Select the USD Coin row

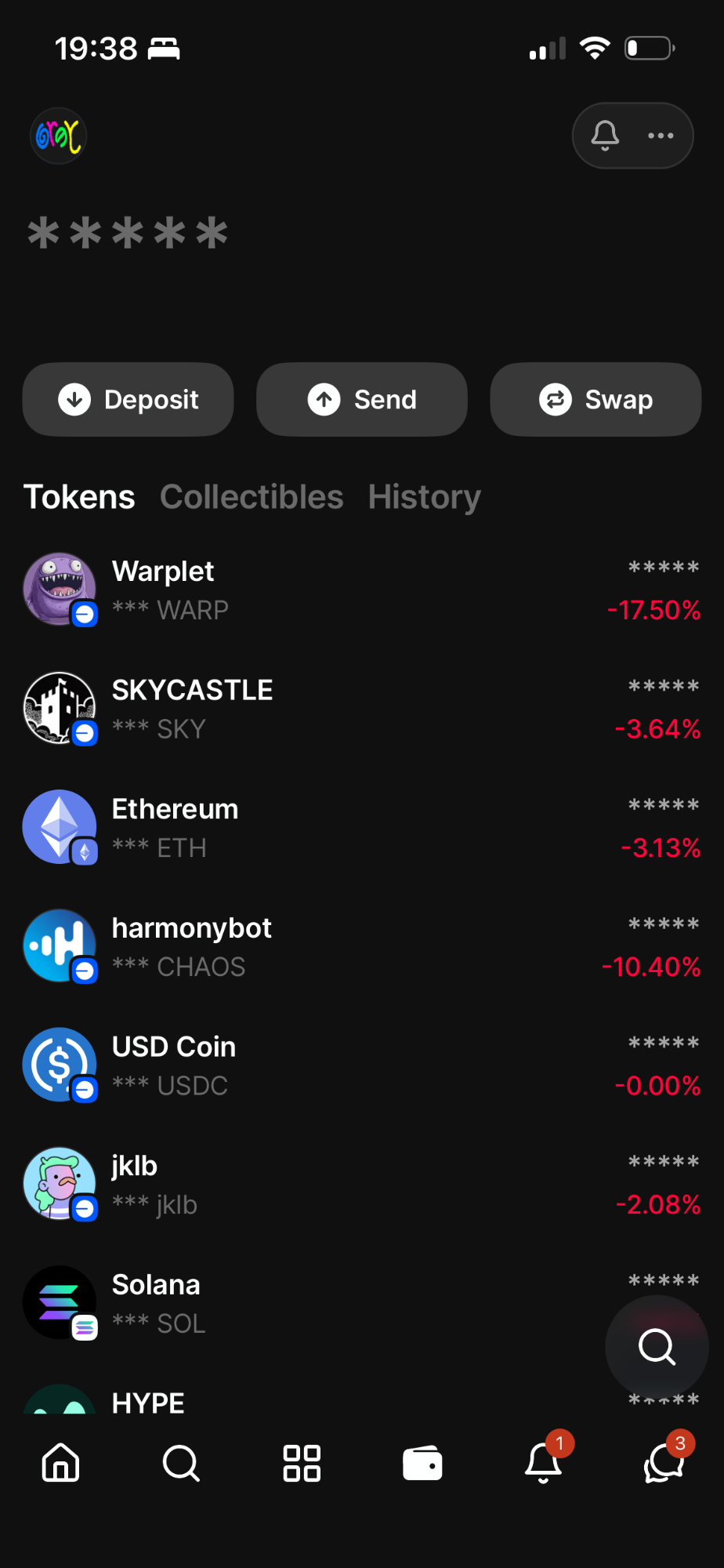(x=360, y=1065)
